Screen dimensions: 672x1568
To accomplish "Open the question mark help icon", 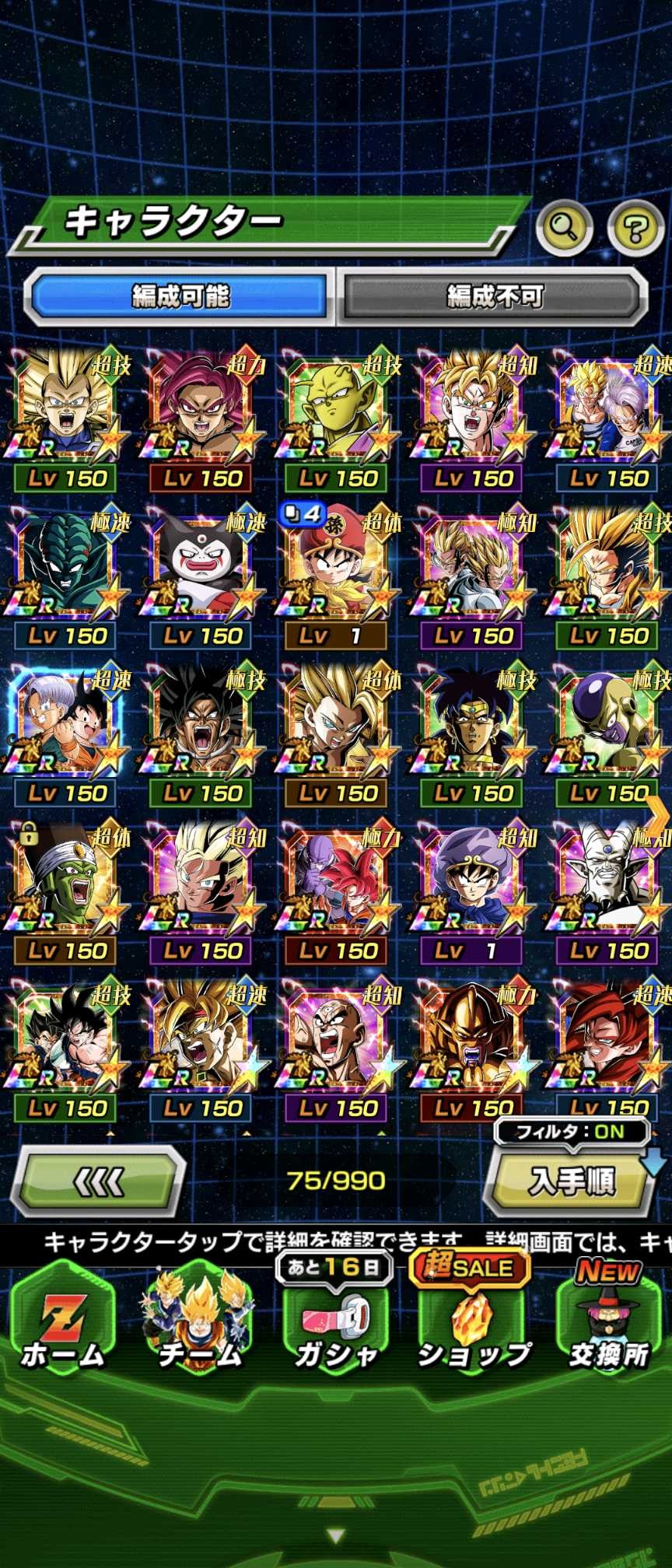I will 635,227.
